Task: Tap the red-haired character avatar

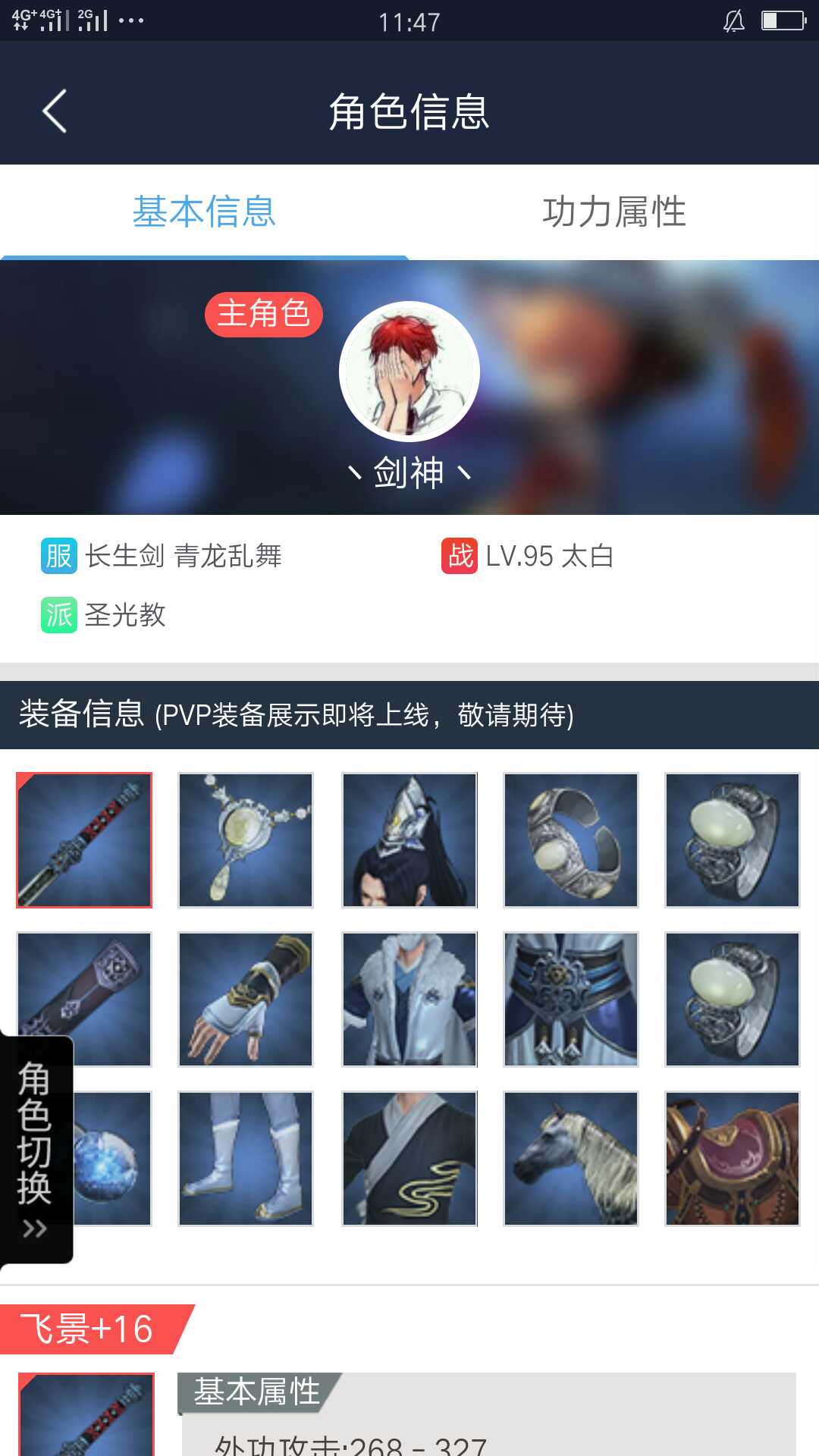Action: coord(409,372)
